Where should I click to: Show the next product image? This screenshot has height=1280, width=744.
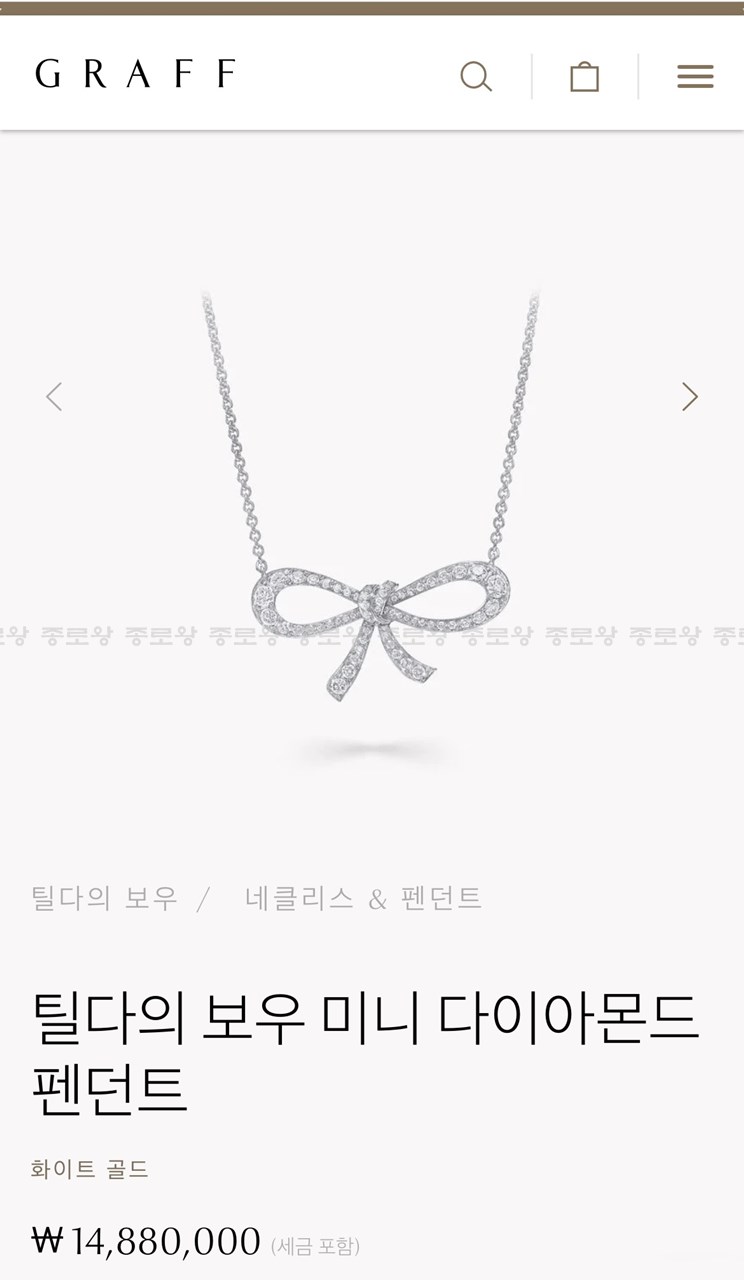coord(689,397)
